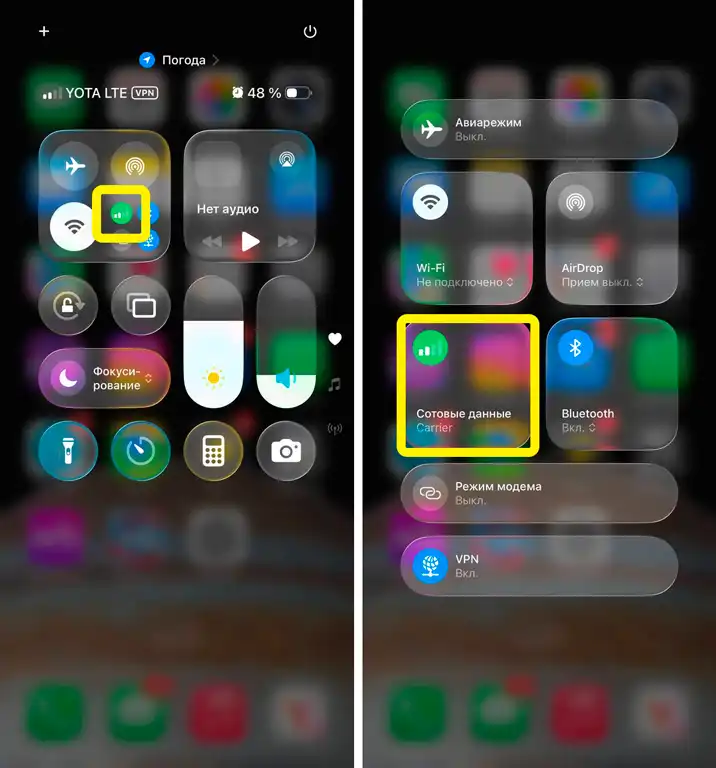Toggle the Сотовые данные tile

pos(466,385)
